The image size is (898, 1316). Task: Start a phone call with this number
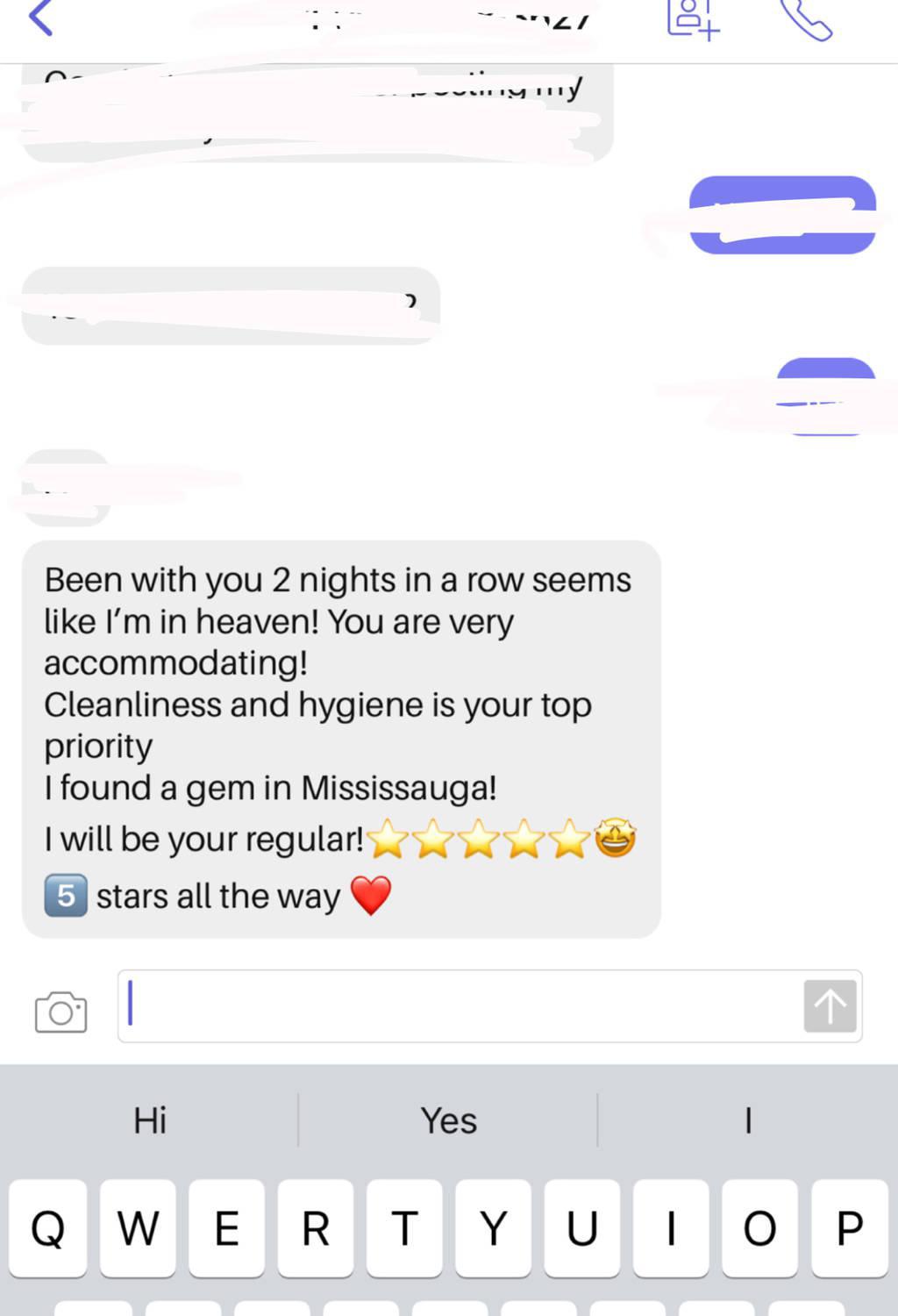[x=807, y=19]
